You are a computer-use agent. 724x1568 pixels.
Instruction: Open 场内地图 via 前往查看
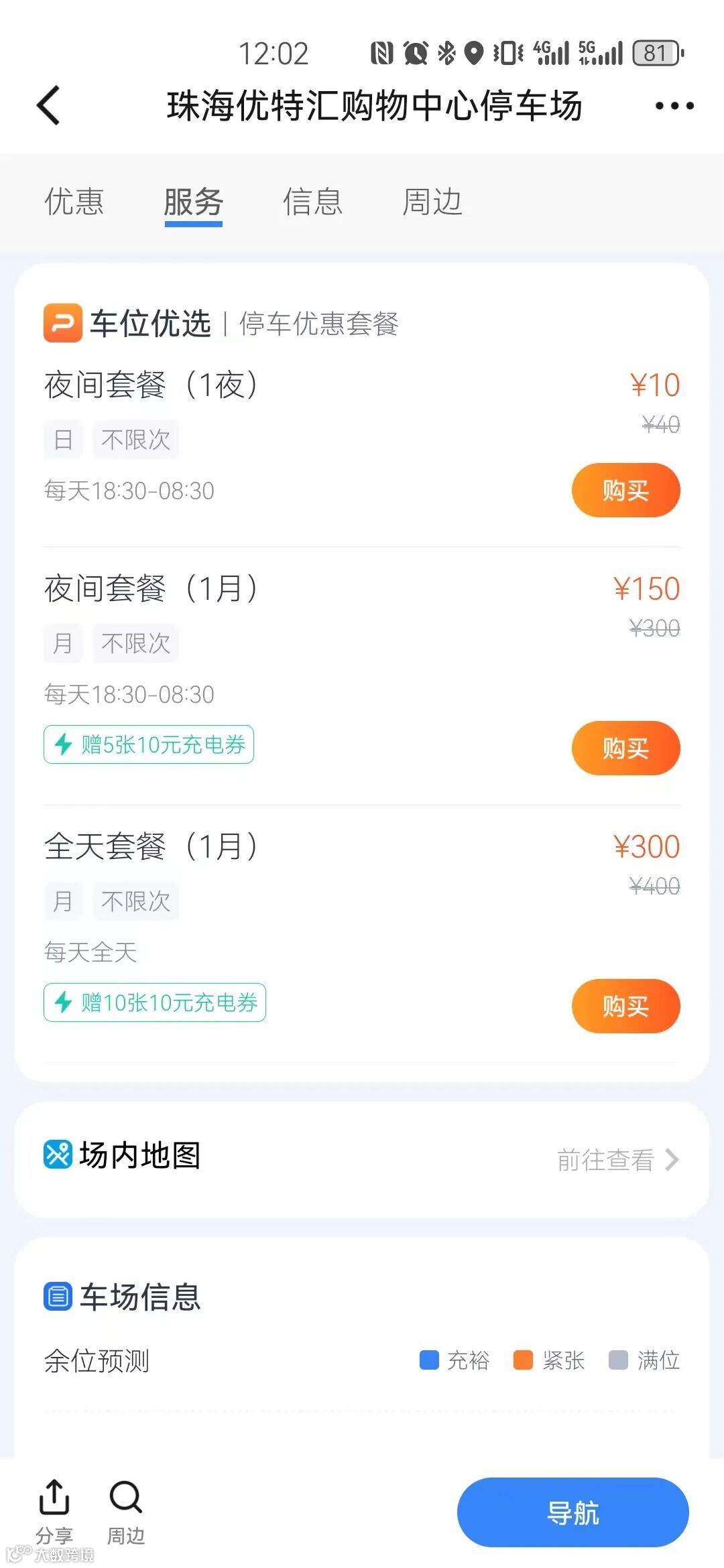click(x=618, y=1160)
